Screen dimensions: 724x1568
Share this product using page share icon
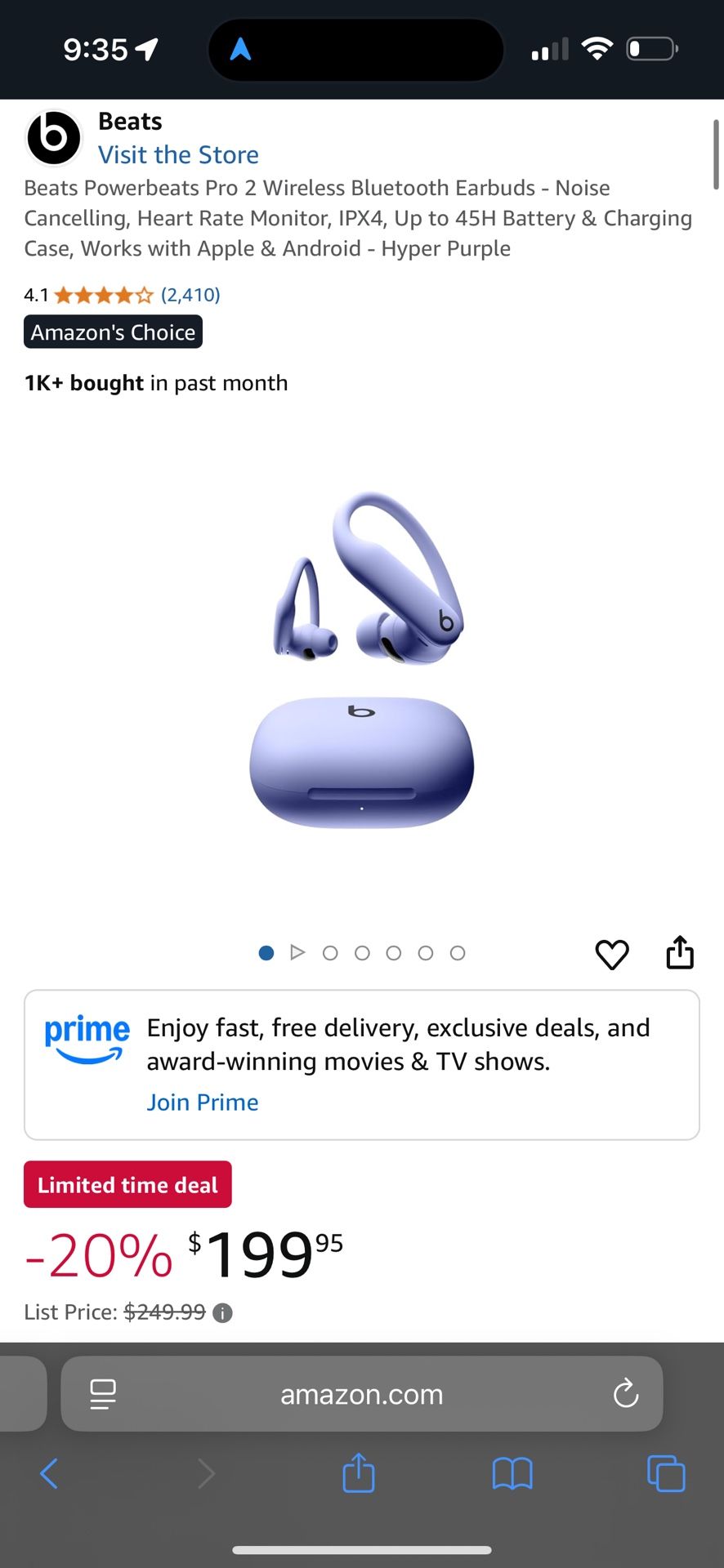(x=680, y=953)
